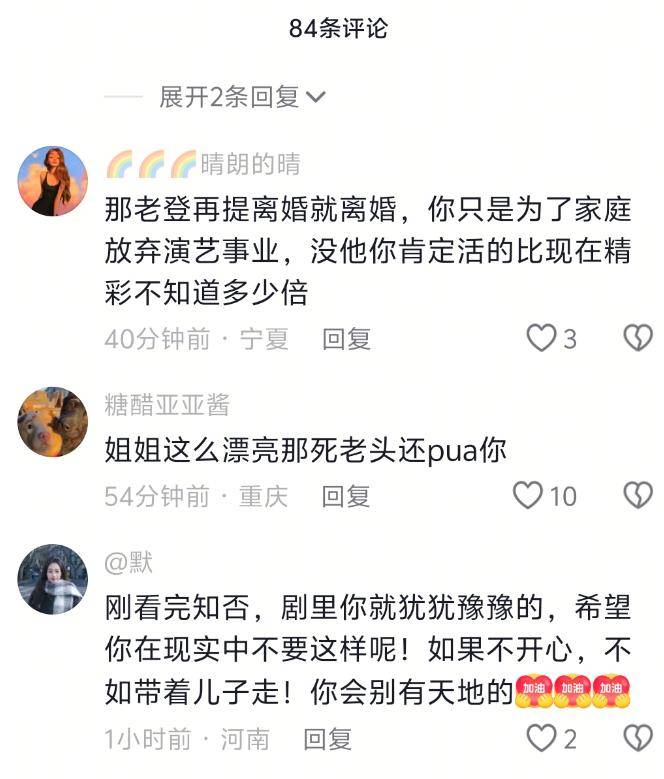Screen dimensions: 664x779
Task: Dislike @默's comment
Action: pos(637,739)
